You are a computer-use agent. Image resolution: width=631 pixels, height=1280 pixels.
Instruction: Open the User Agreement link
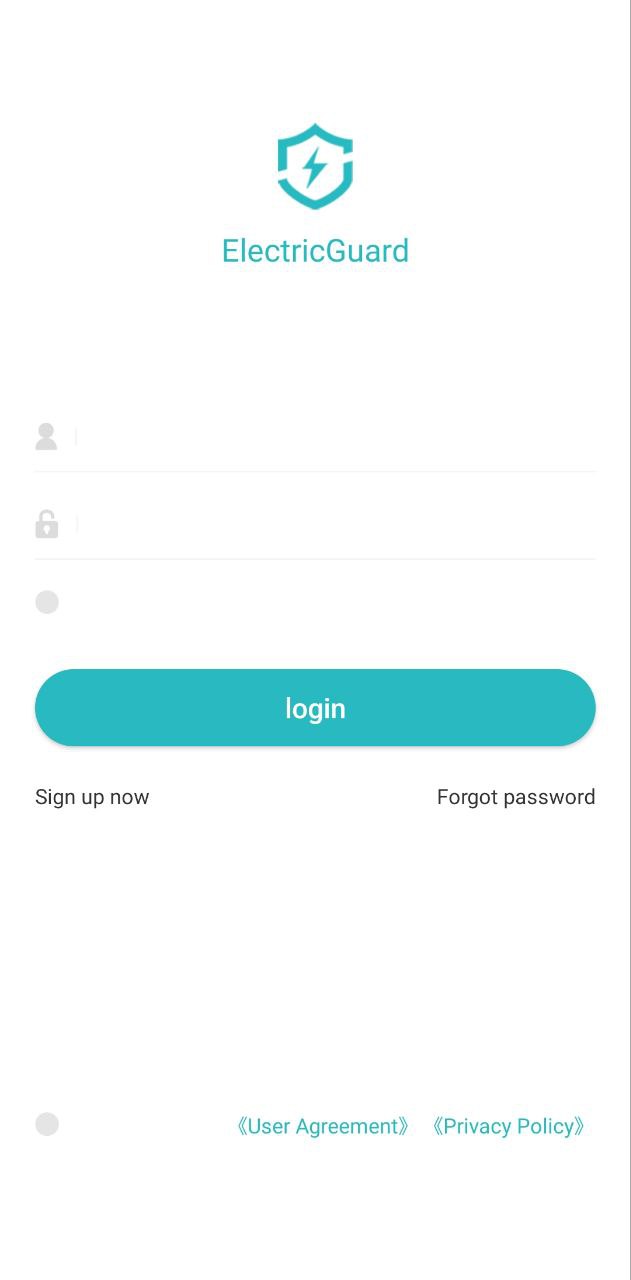click(323, 1126)
